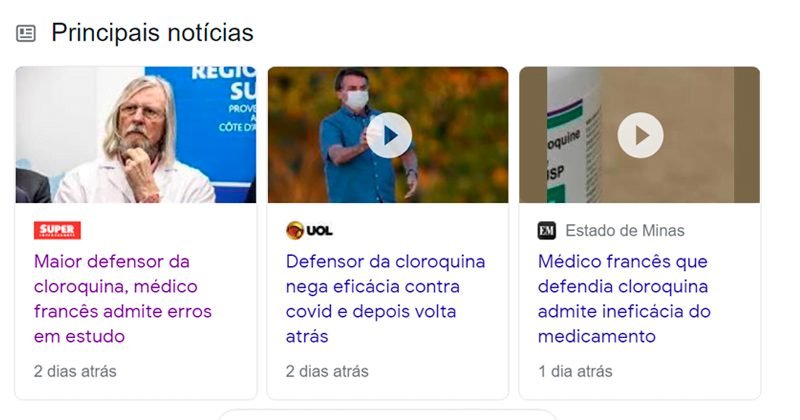Play the Estado de Minas video thumbnail
The image size is (800, 420).
point(640,134)
